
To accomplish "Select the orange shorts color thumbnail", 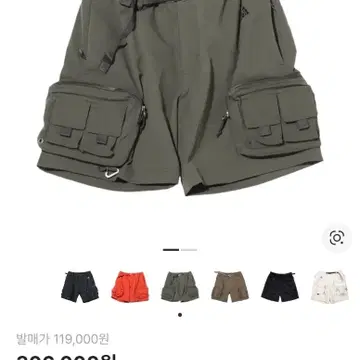I will [130, 287].
